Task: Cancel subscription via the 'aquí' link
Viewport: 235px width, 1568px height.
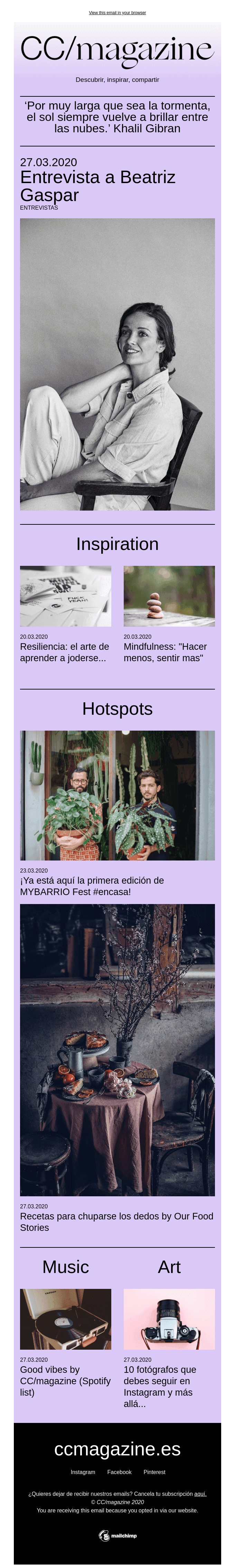Action: [x=200, y=1494]
